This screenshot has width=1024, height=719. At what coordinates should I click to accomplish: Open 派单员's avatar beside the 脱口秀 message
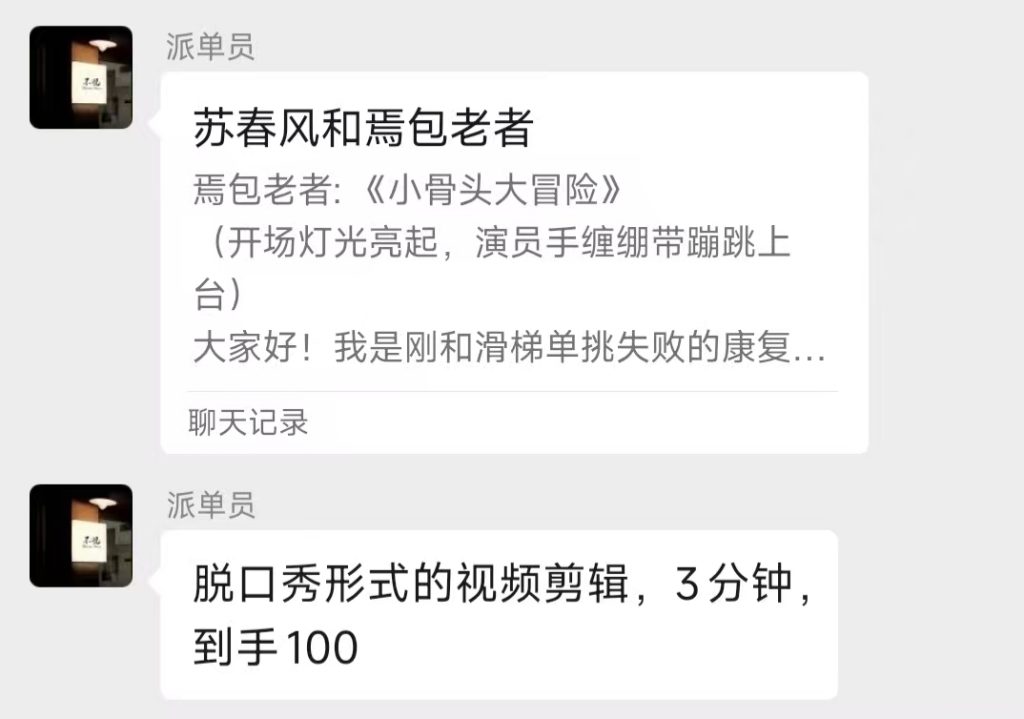point(81,536)
